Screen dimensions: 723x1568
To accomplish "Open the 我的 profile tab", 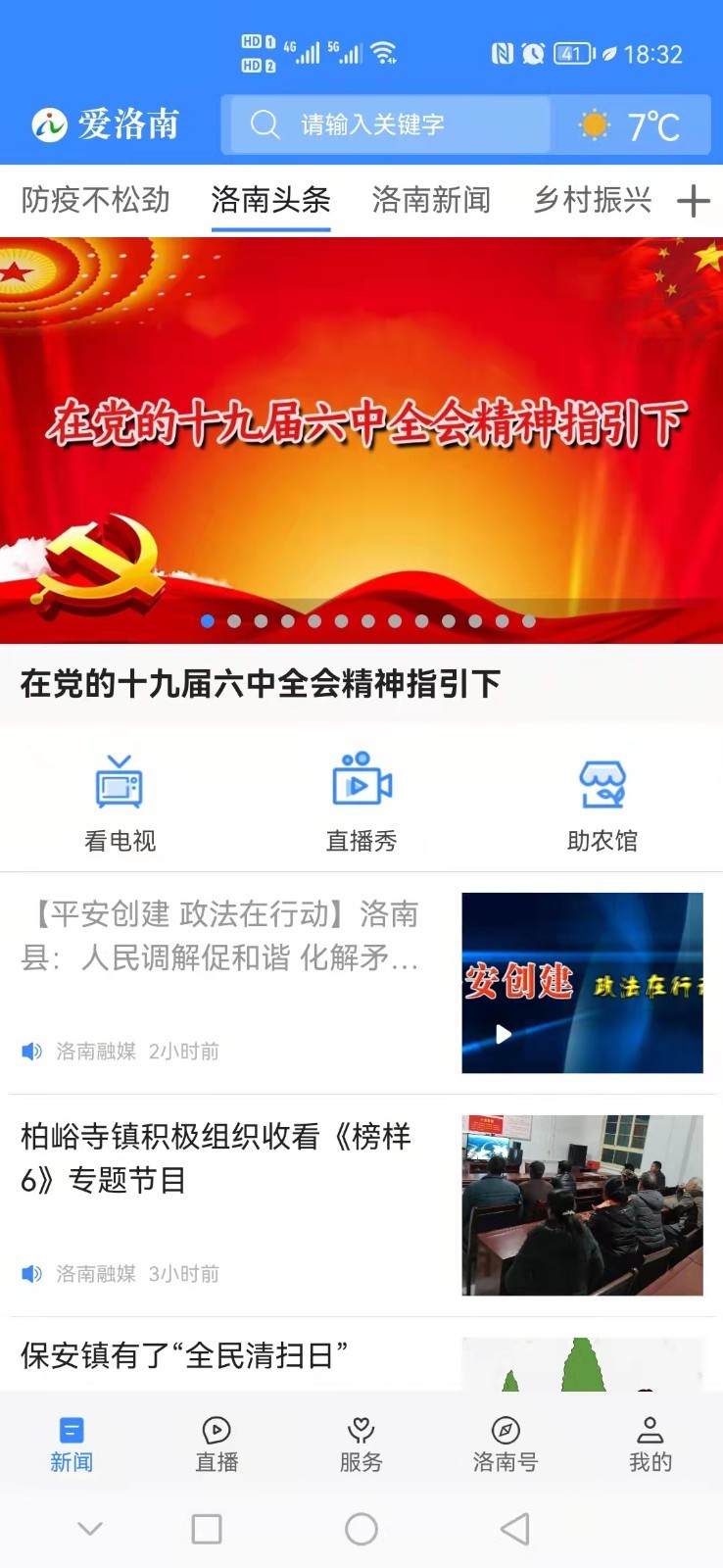I will (x=651, y=1445).
